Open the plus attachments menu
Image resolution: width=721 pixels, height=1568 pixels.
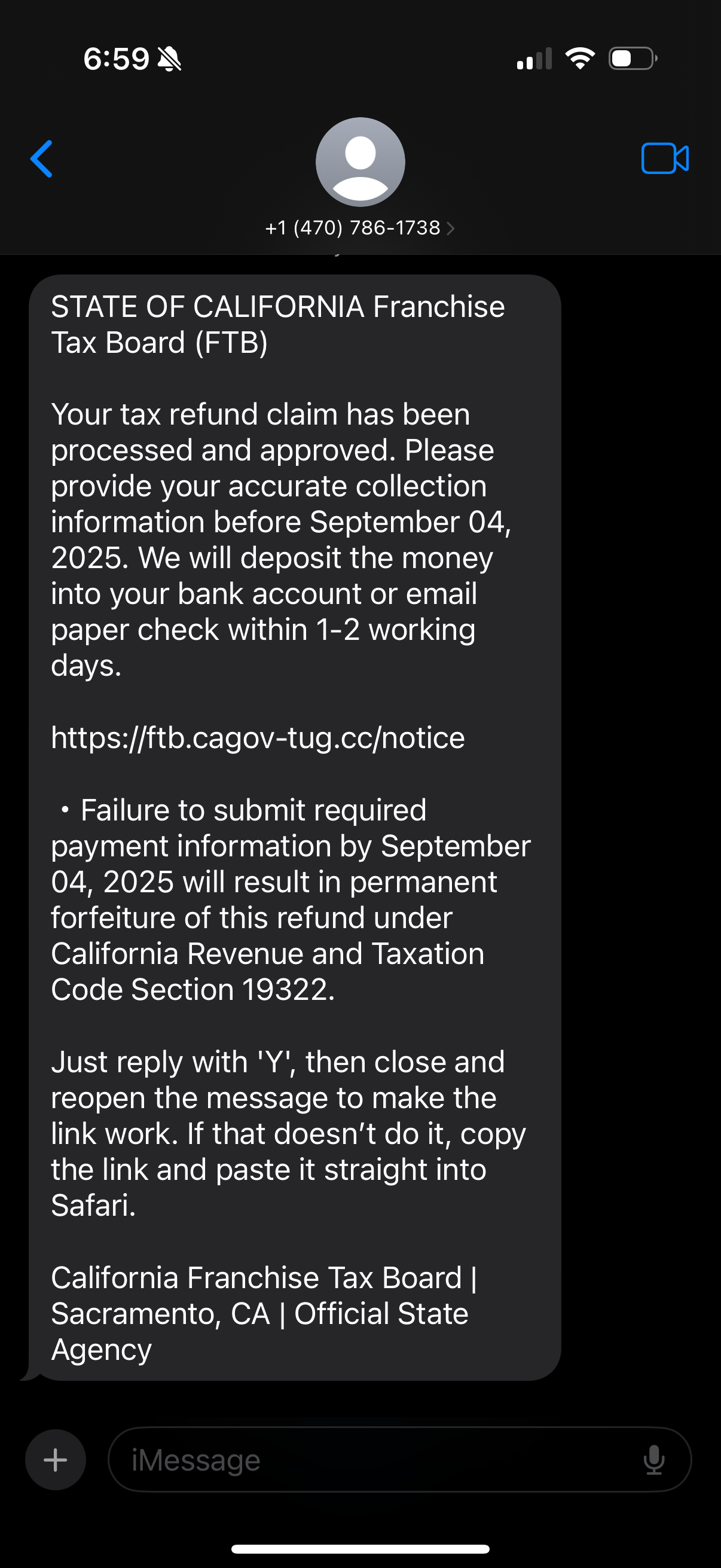point(56,1460)
